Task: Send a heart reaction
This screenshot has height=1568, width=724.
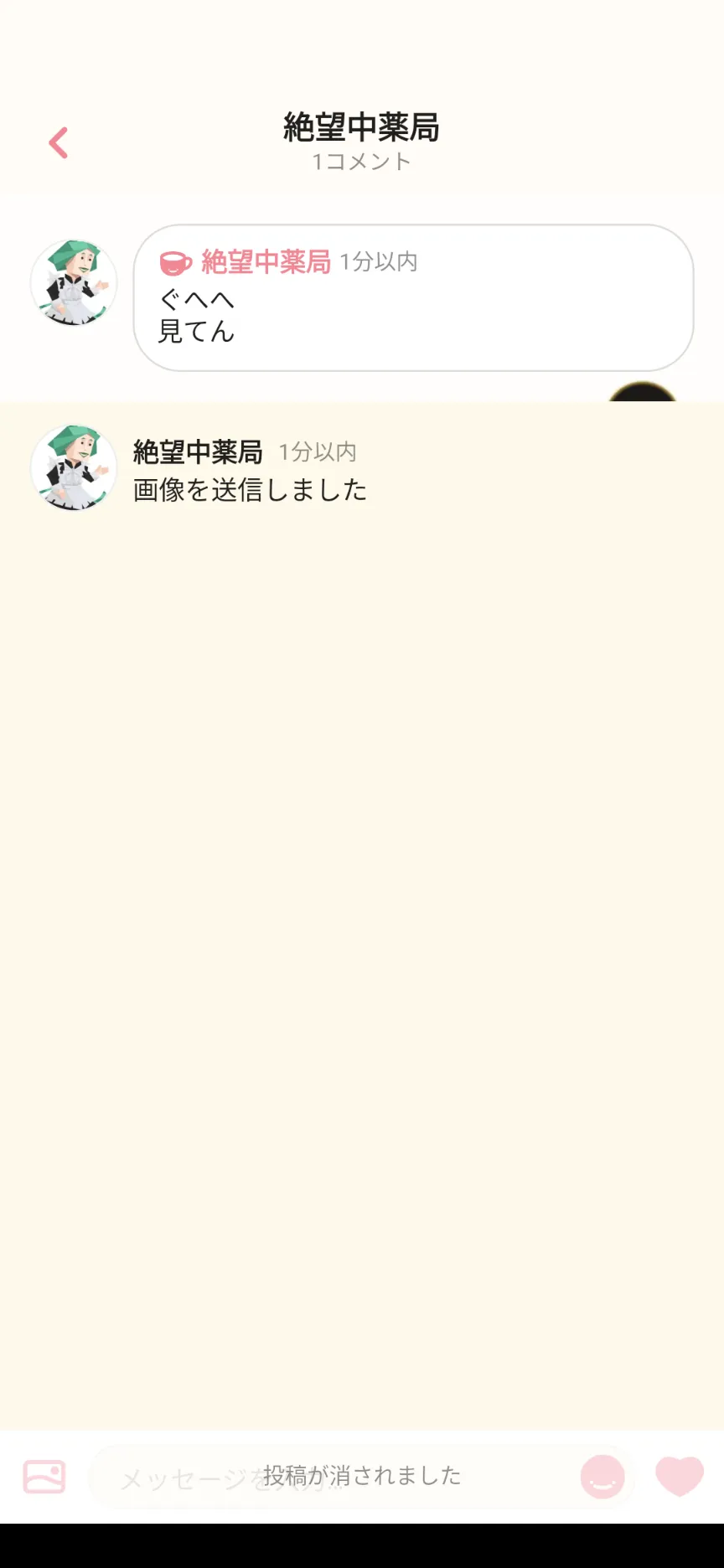Action: pyautogui.click(x=680, y=1476)
